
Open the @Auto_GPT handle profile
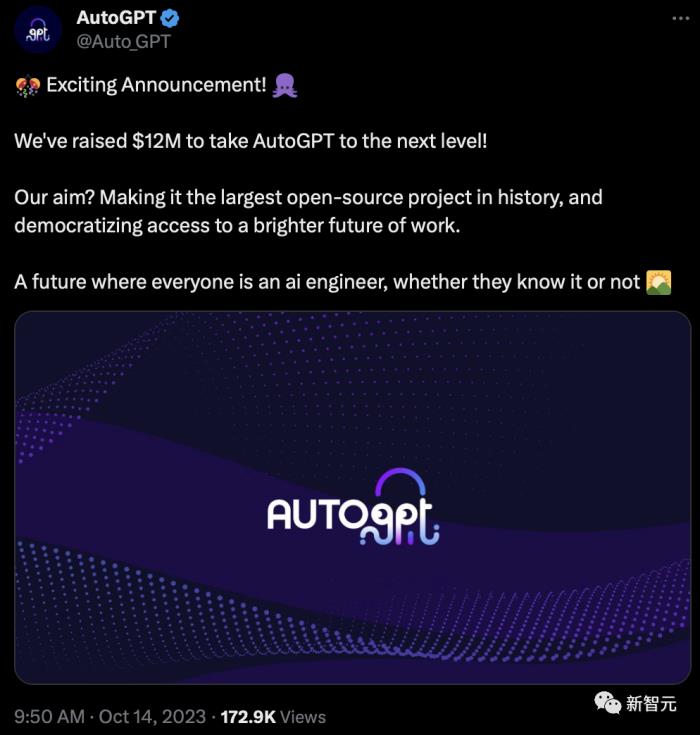click(x=122, y=43)
